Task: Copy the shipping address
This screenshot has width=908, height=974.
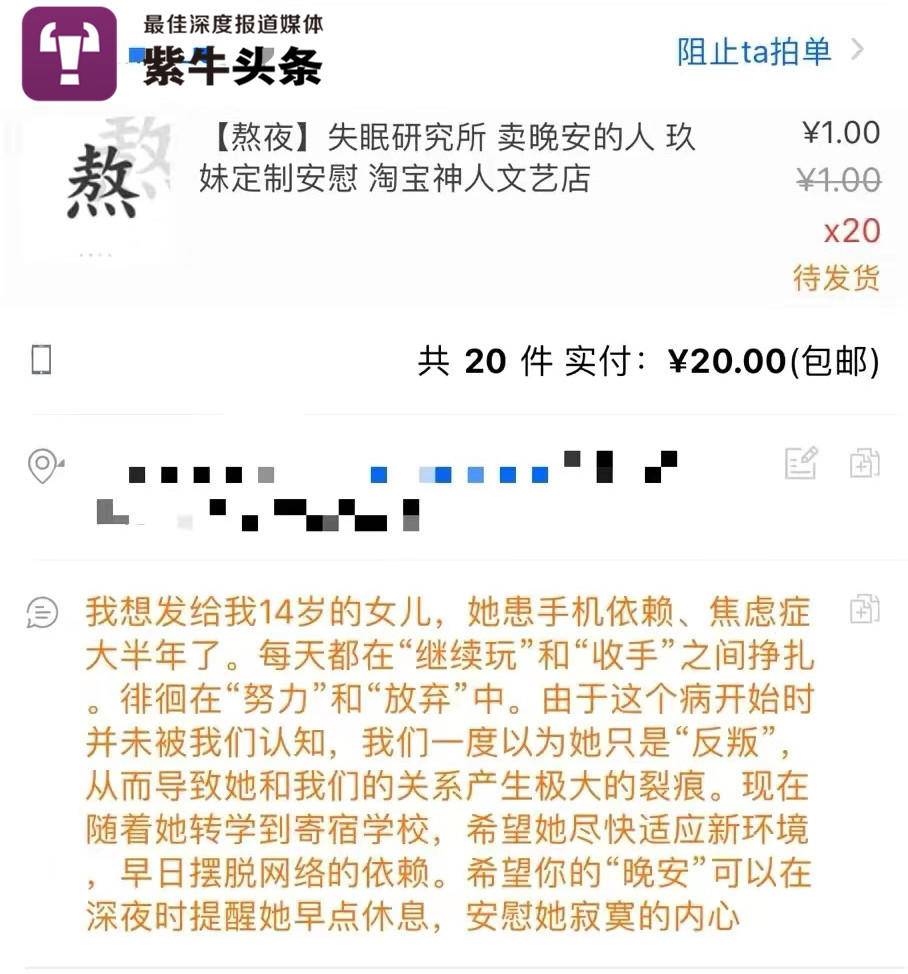Action: click(x=864, y=463)
